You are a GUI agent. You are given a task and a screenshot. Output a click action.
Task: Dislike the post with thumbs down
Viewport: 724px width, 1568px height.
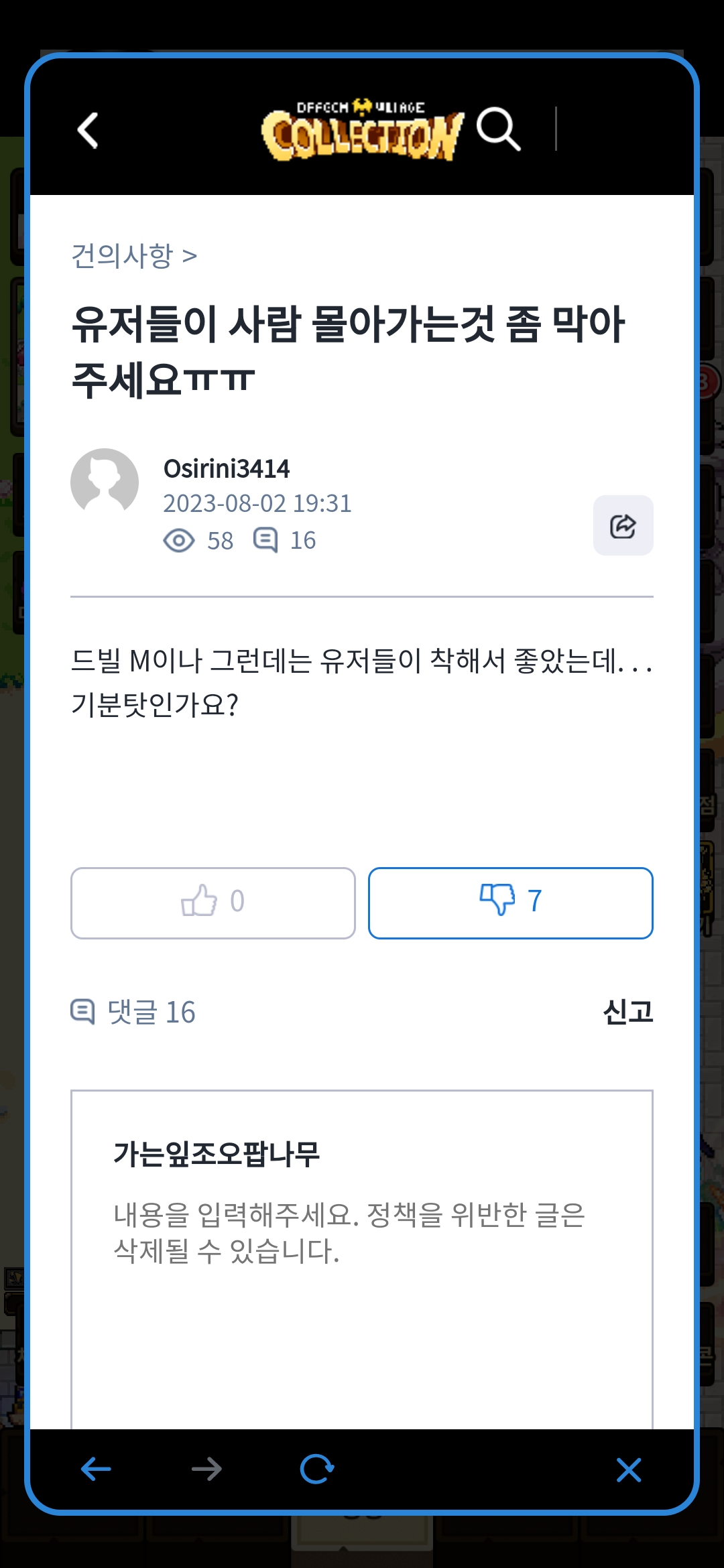tap(510, 903)
